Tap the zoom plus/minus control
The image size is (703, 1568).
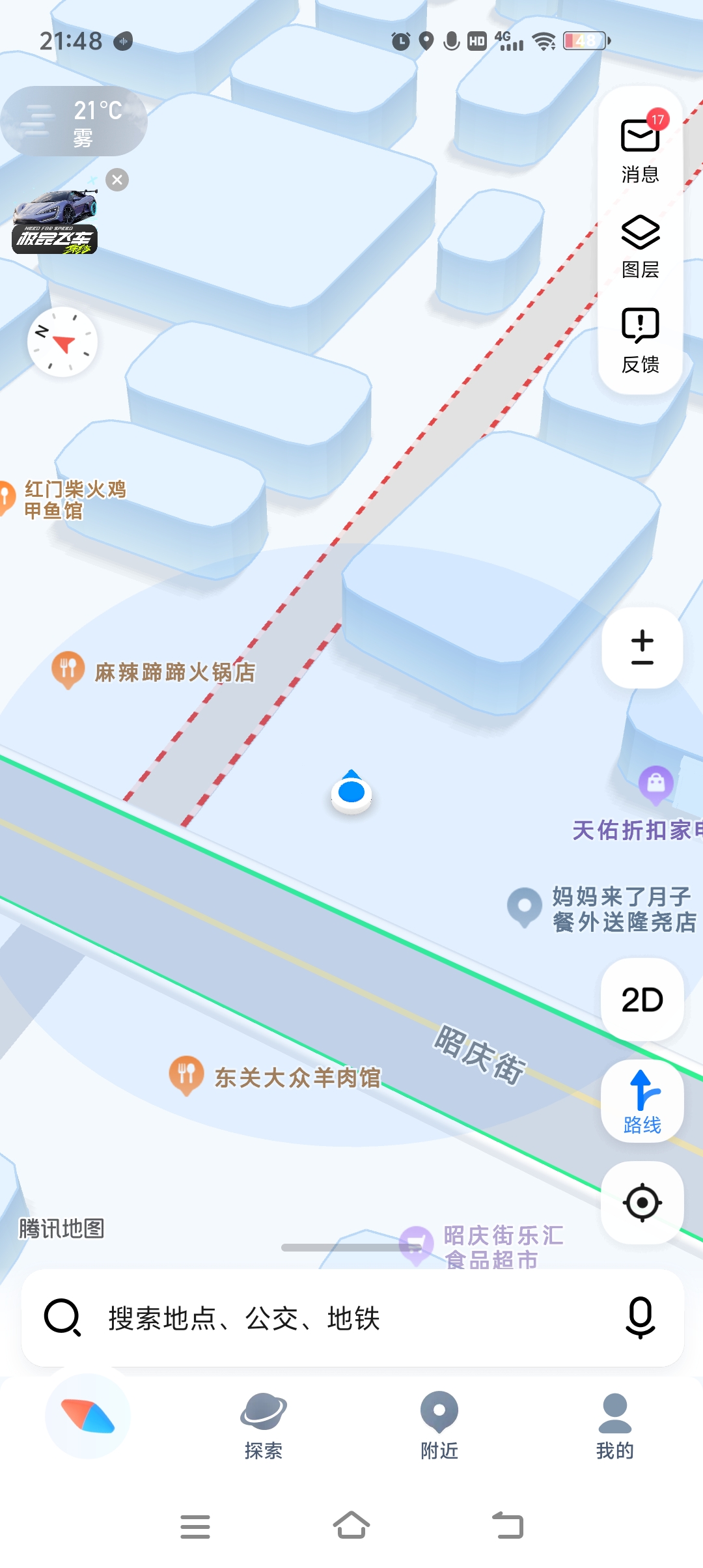coord(642,648)
